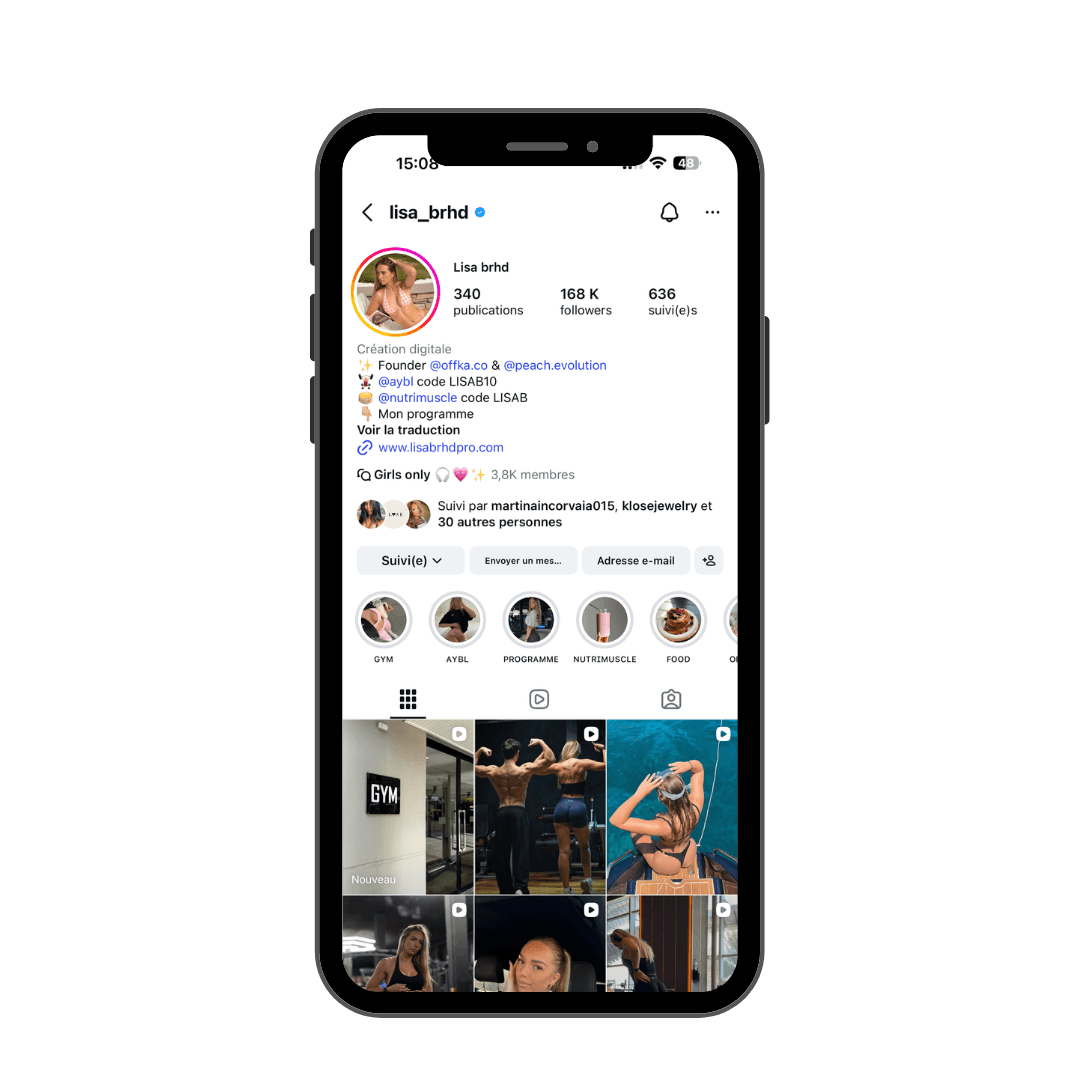Viewport: 1080px width, 1080px height.
Task: Open the GYM sign post marked Nouveau
Action: (408, 807)
